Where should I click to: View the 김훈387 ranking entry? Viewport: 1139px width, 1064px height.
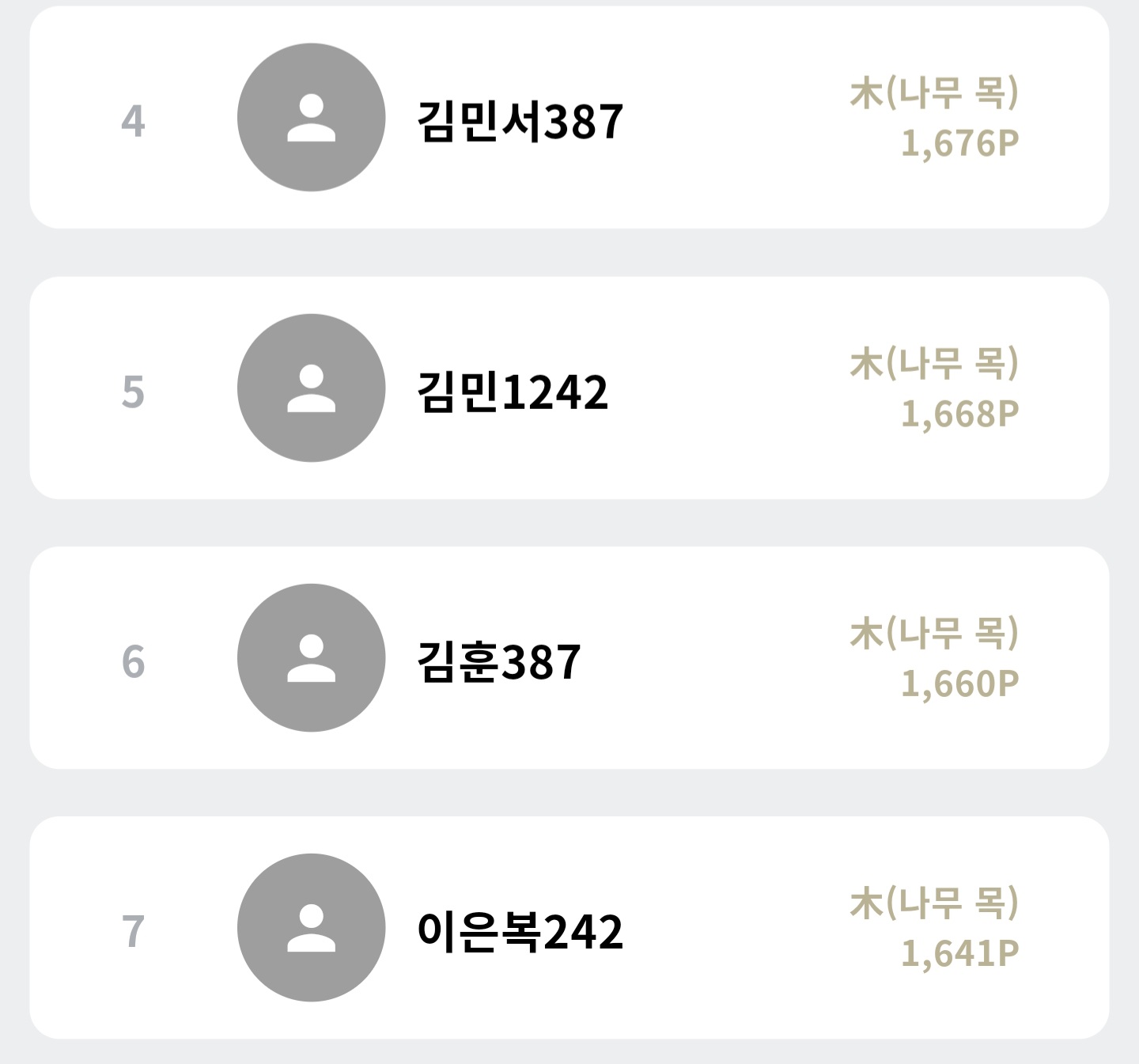(569, 658)
